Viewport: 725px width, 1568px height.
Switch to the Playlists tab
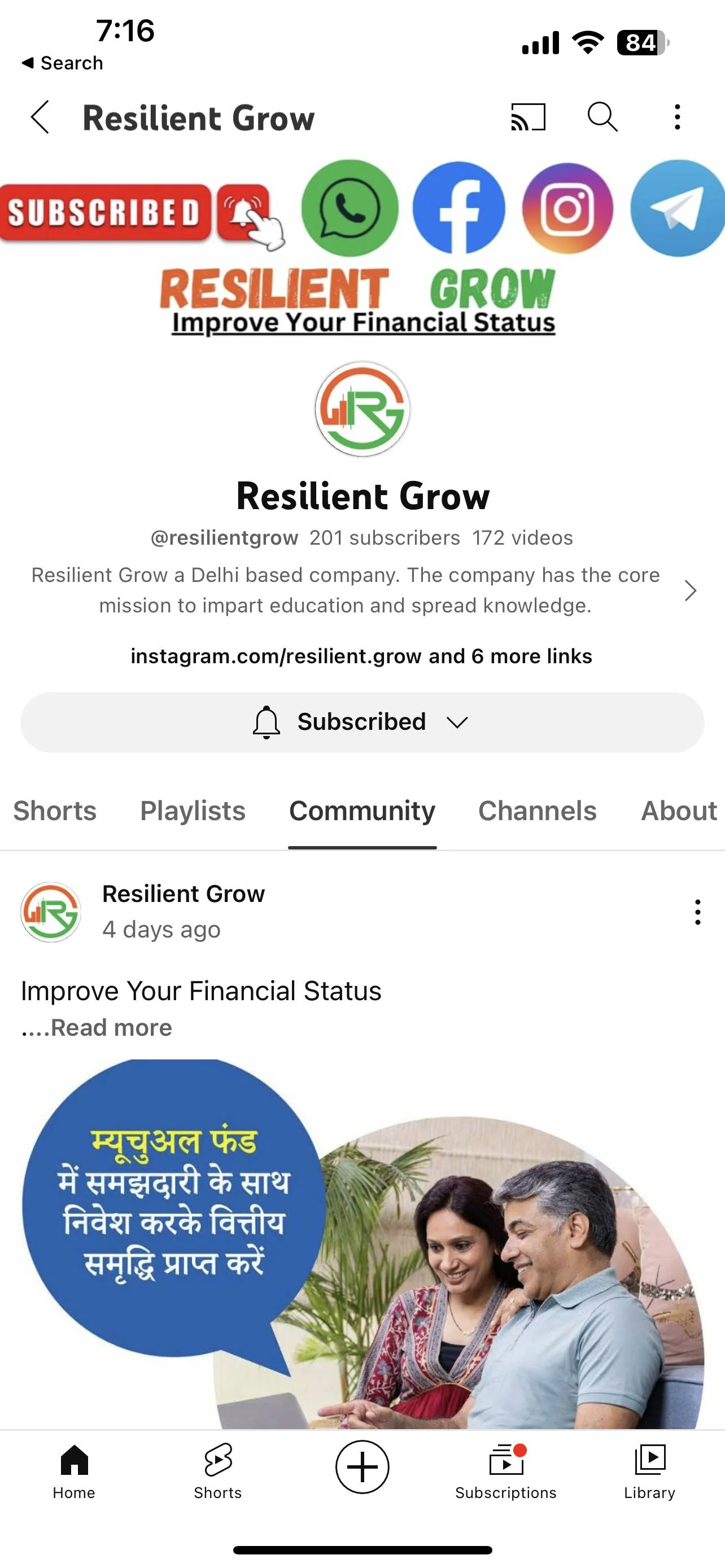[x=193, y=811]
